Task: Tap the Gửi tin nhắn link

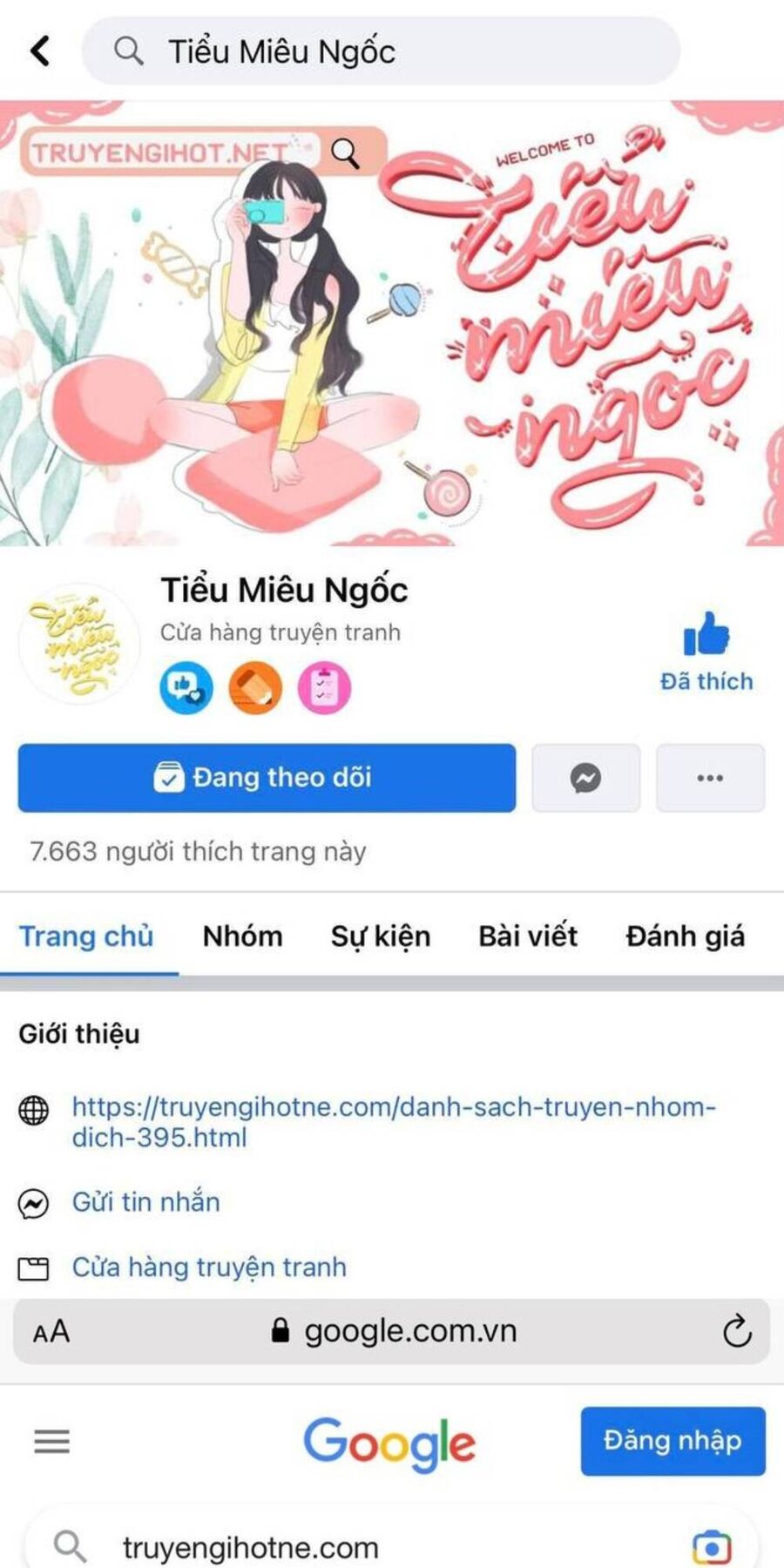Action: 146,1202
